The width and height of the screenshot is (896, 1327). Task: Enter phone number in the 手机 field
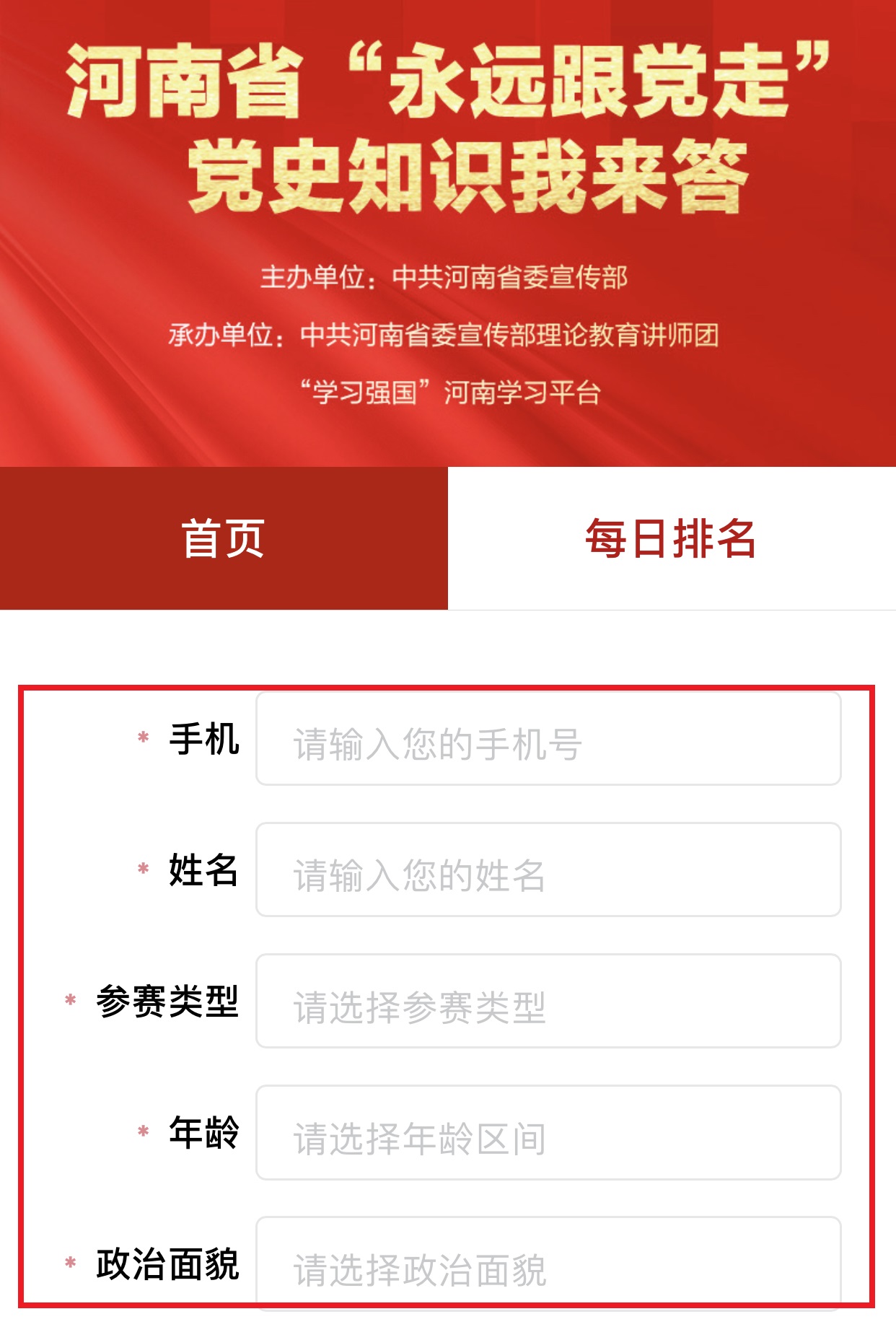548,739
